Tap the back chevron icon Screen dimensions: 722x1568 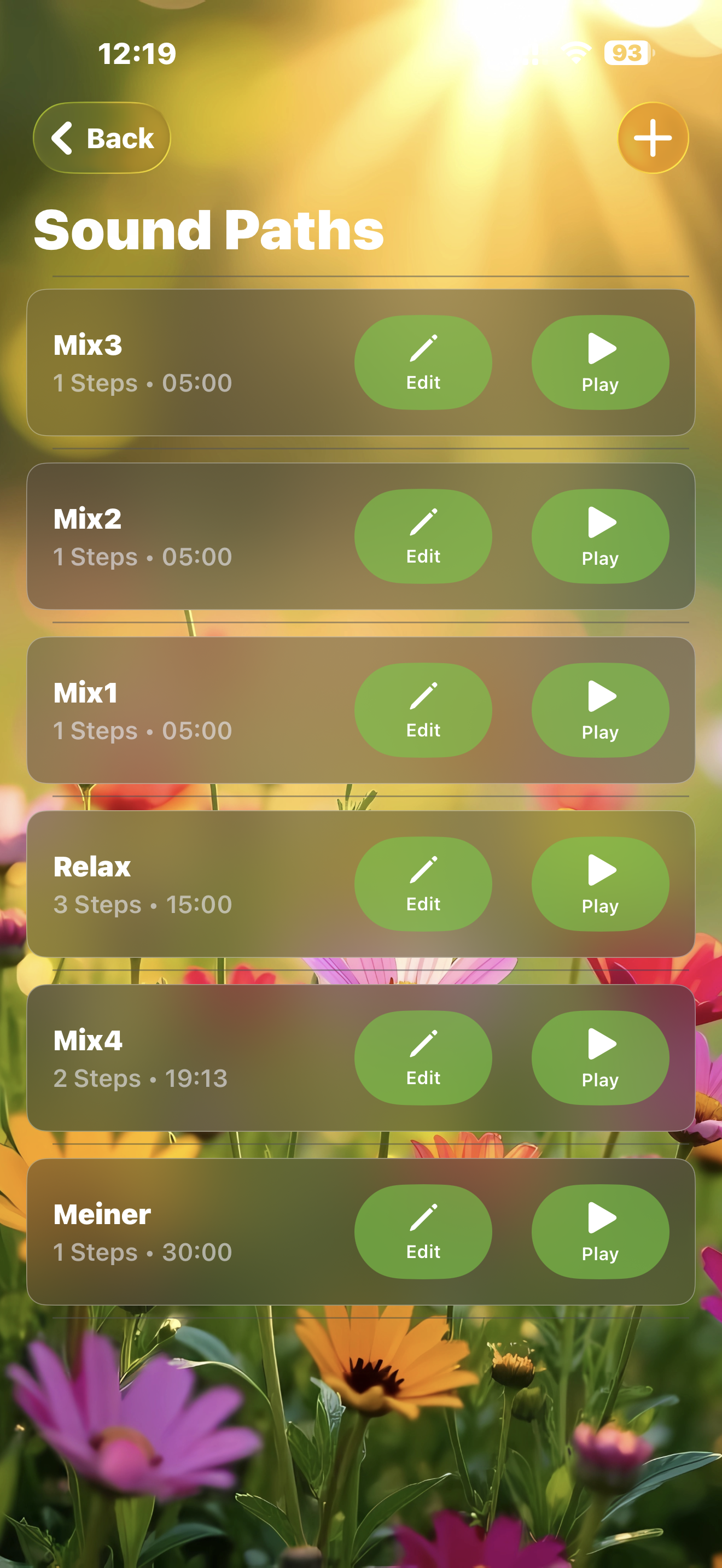tap(64, 138)
